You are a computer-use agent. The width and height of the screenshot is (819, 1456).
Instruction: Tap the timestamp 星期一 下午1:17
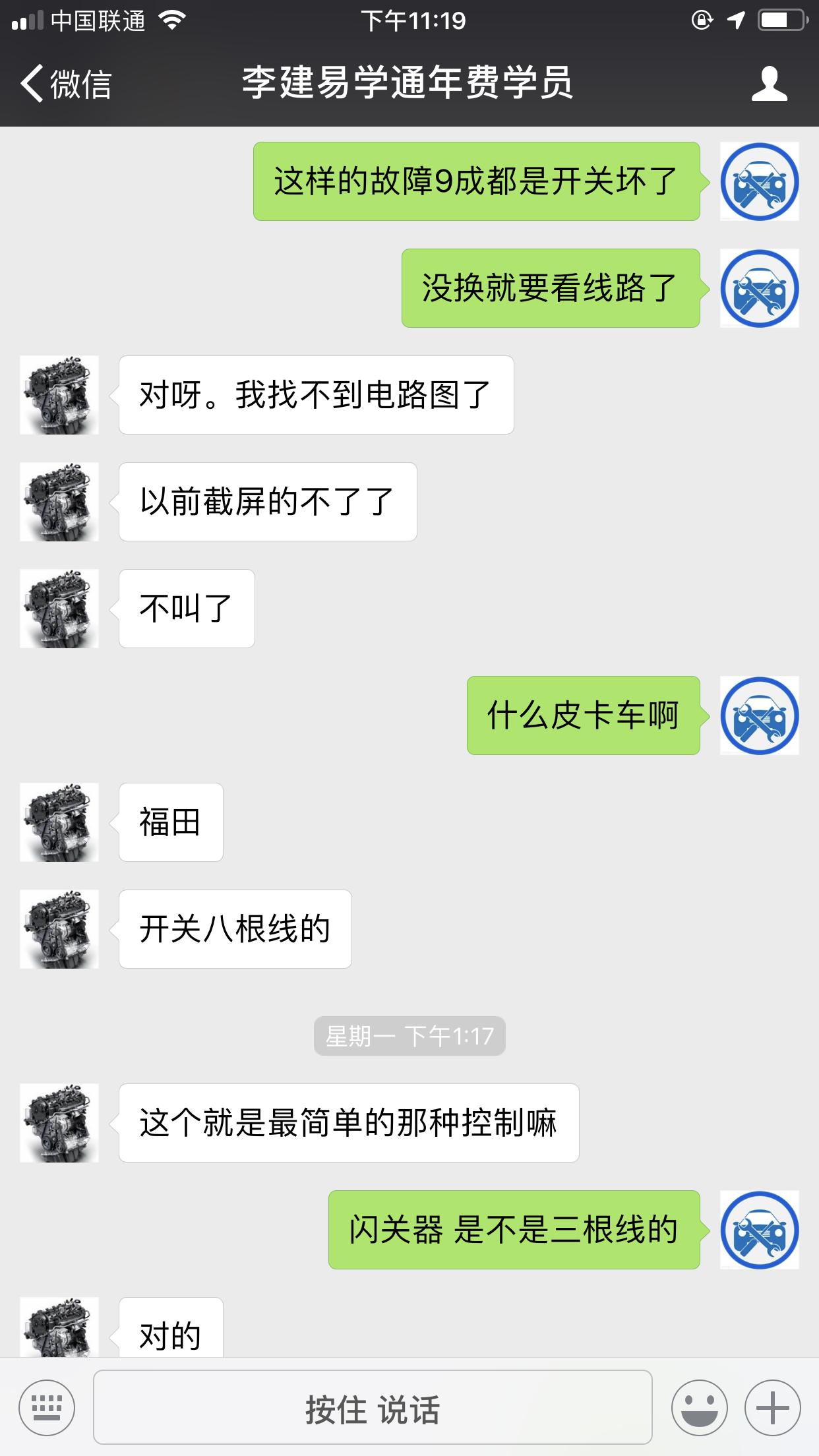coord(409,1035)
